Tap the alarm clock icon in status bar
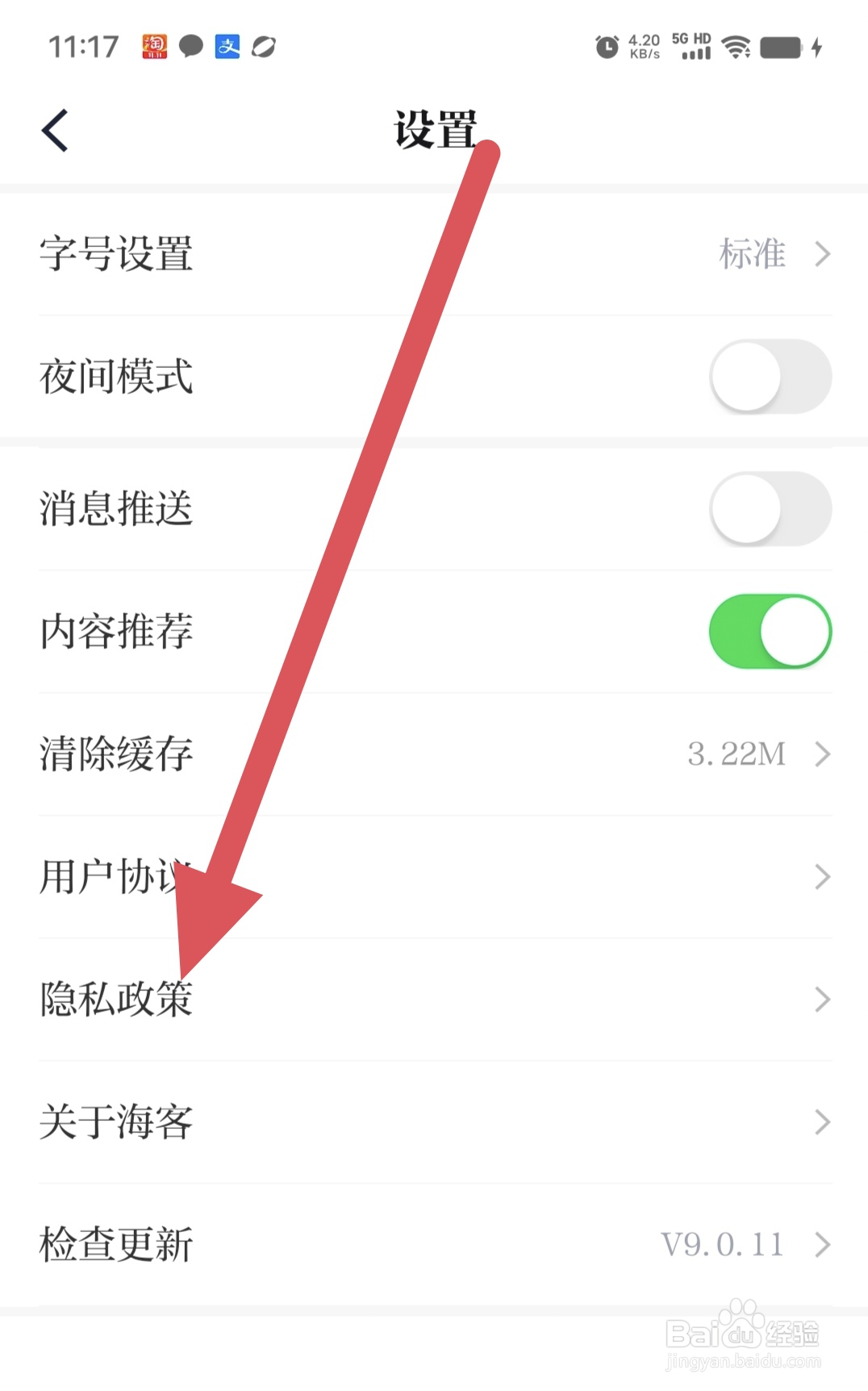868x1391 pixels. (606, 46)
